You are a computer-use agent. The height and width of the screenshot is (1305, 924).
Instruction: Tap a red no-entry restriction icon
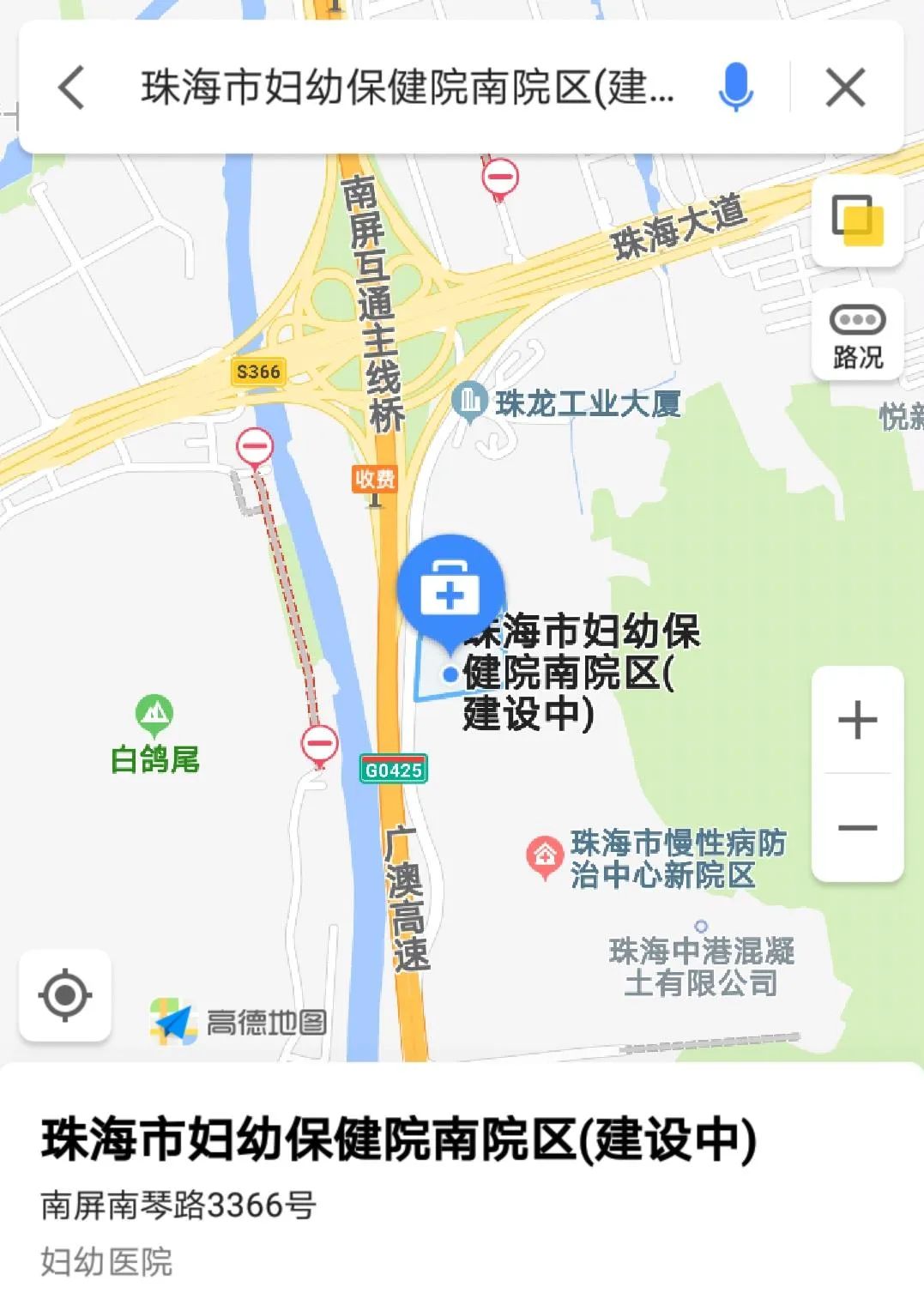[254, 445]
